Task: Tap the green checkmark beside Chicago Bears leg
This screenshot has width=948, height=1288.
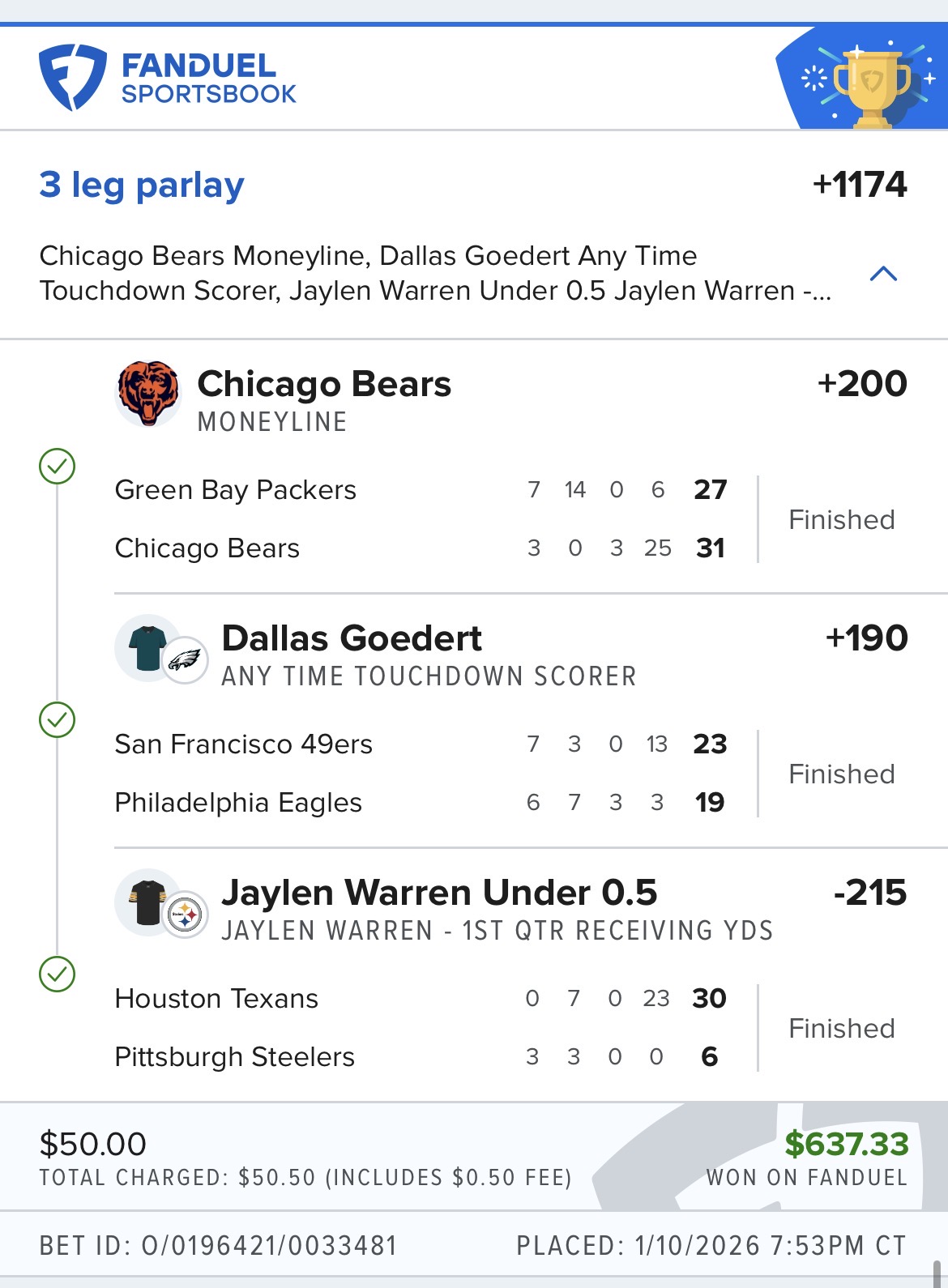Action: (x=55, y=466)
